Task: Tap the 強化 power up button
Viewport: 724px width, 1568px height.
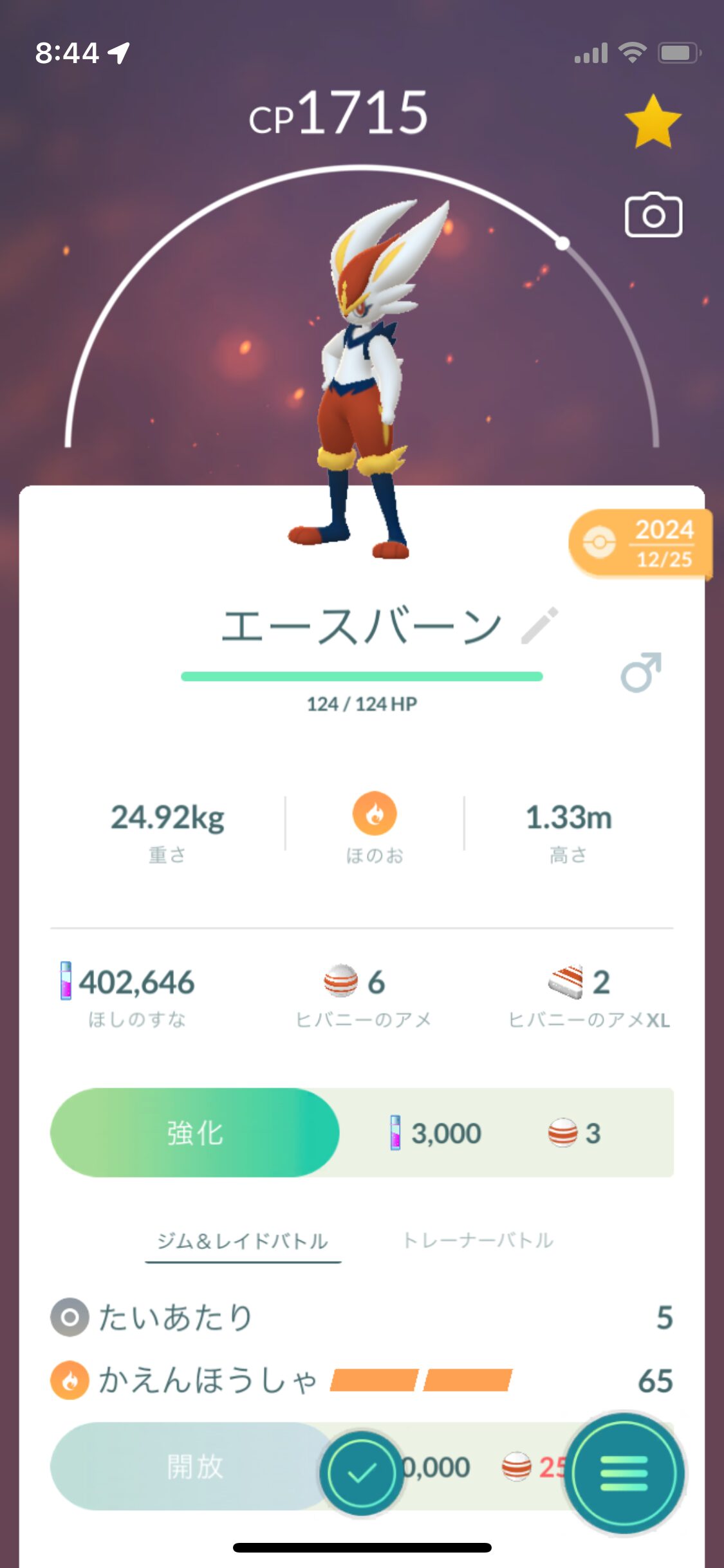Action: (195, 1132)
